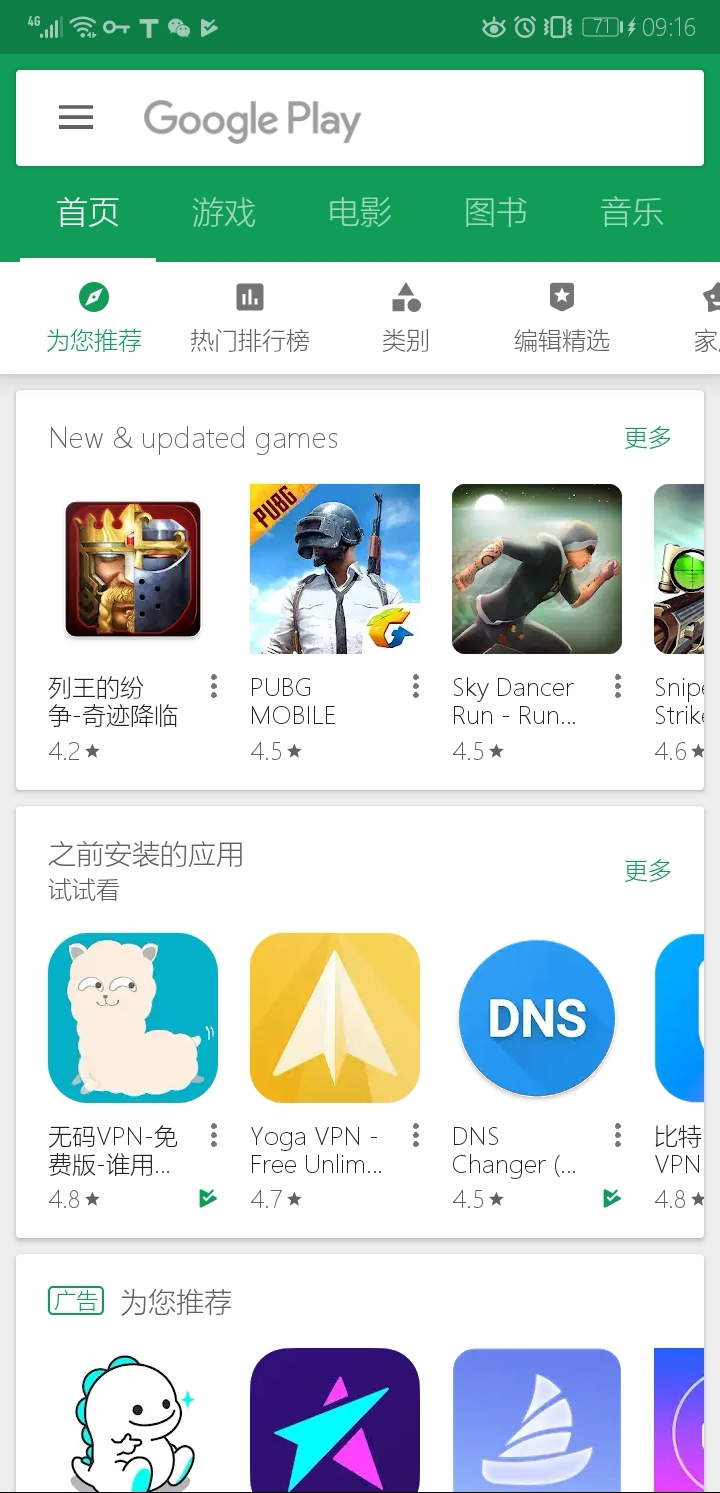Open the 列王的纷争 game card
Screen dimensions: 720x1493
(133, 569)
